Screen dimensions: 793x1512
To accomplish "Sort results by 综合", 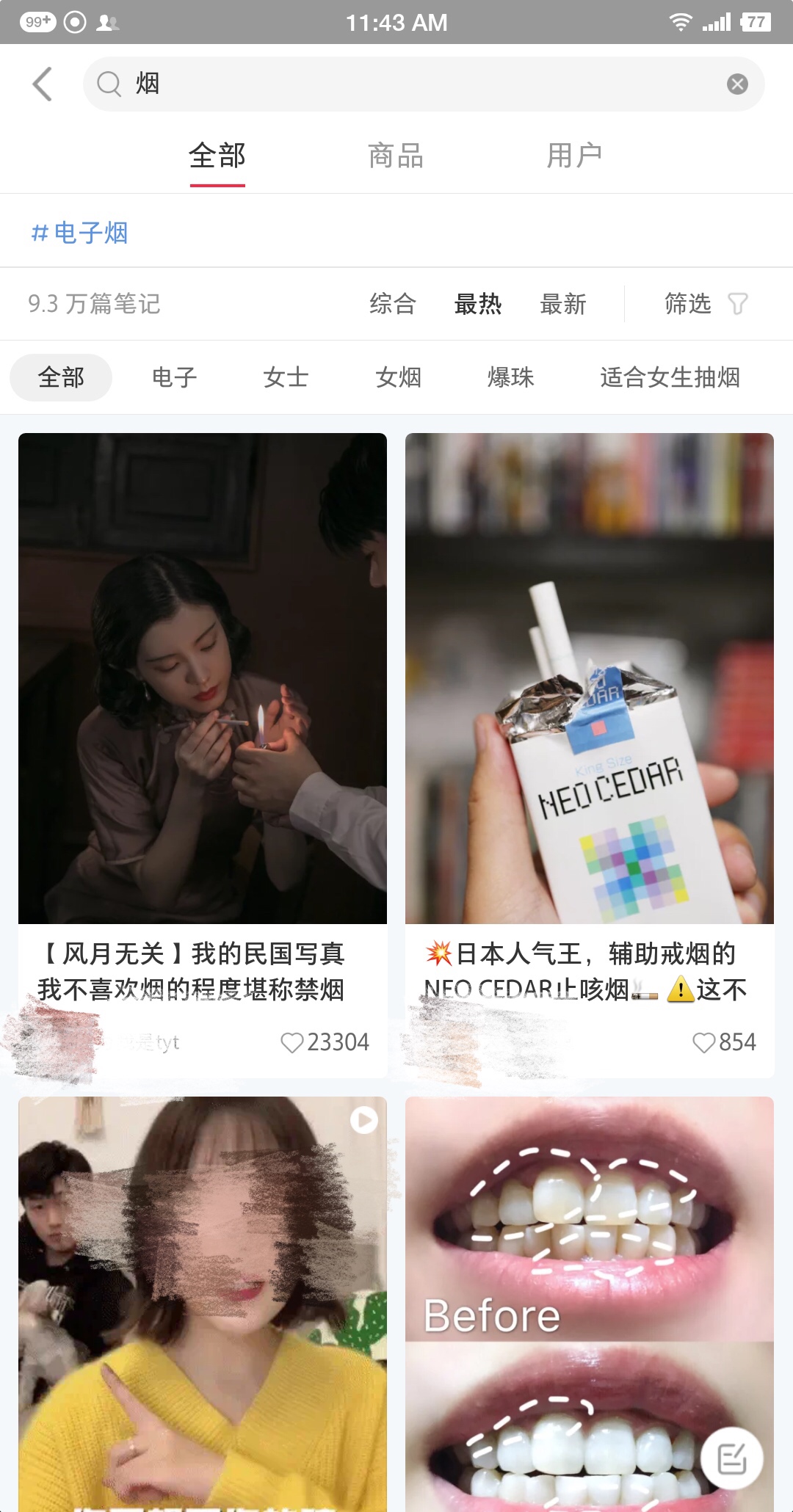I will (x=393, y=304).
